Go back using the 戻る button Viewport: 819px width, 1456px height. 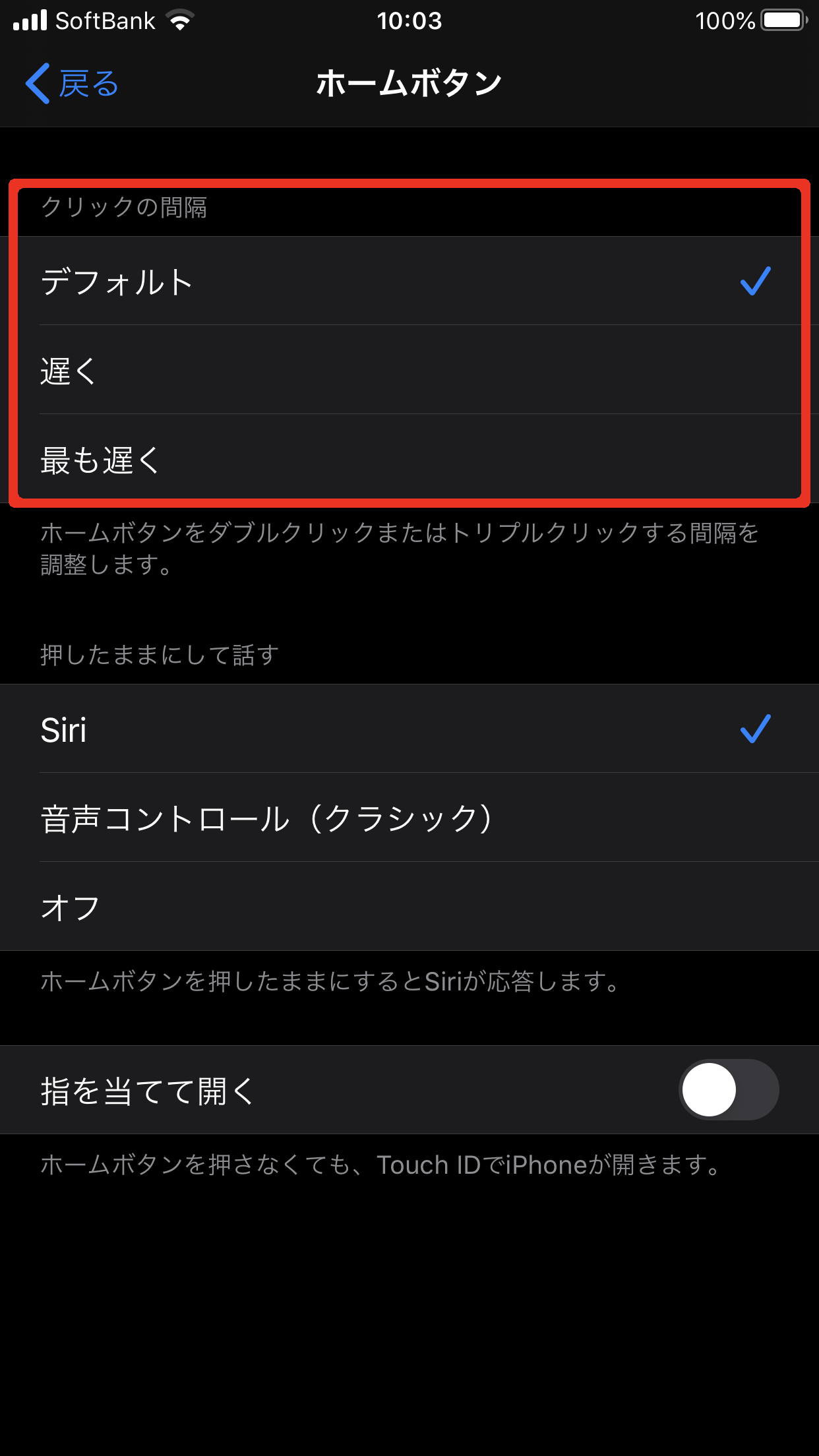pyautogui.click(x=73, y=84)
